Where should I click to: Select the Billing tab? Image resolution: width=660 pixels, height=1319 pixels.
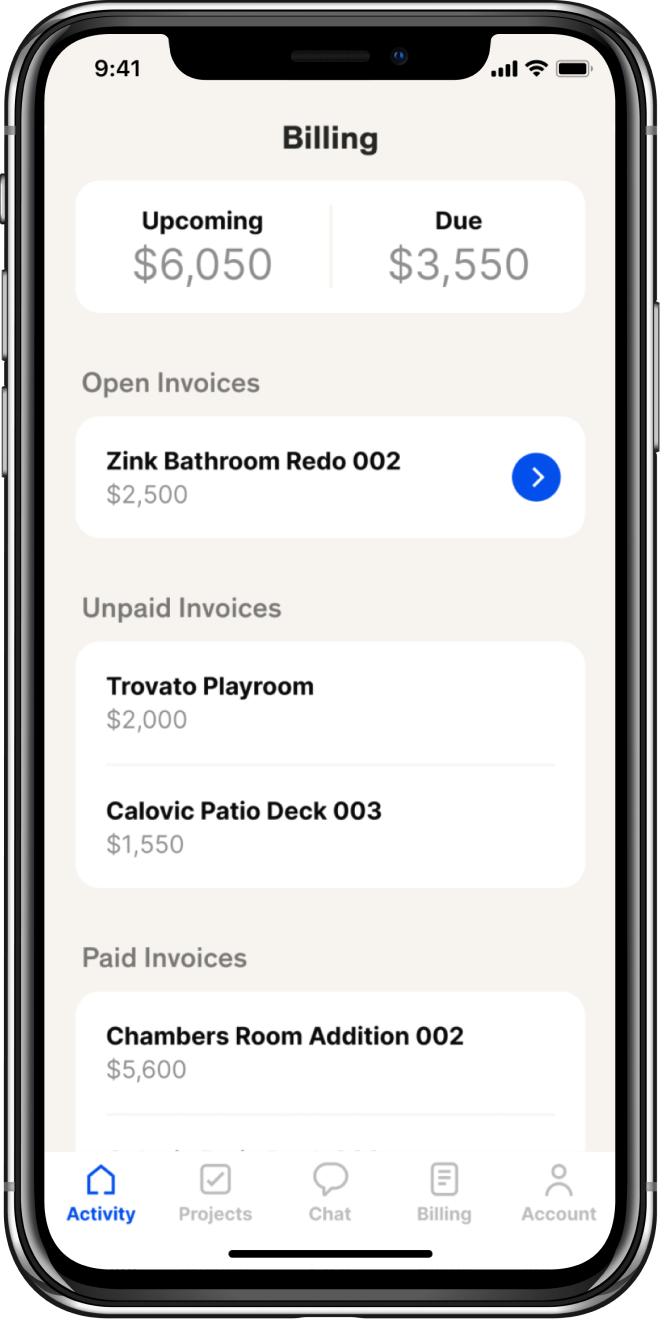[444, 1194]
